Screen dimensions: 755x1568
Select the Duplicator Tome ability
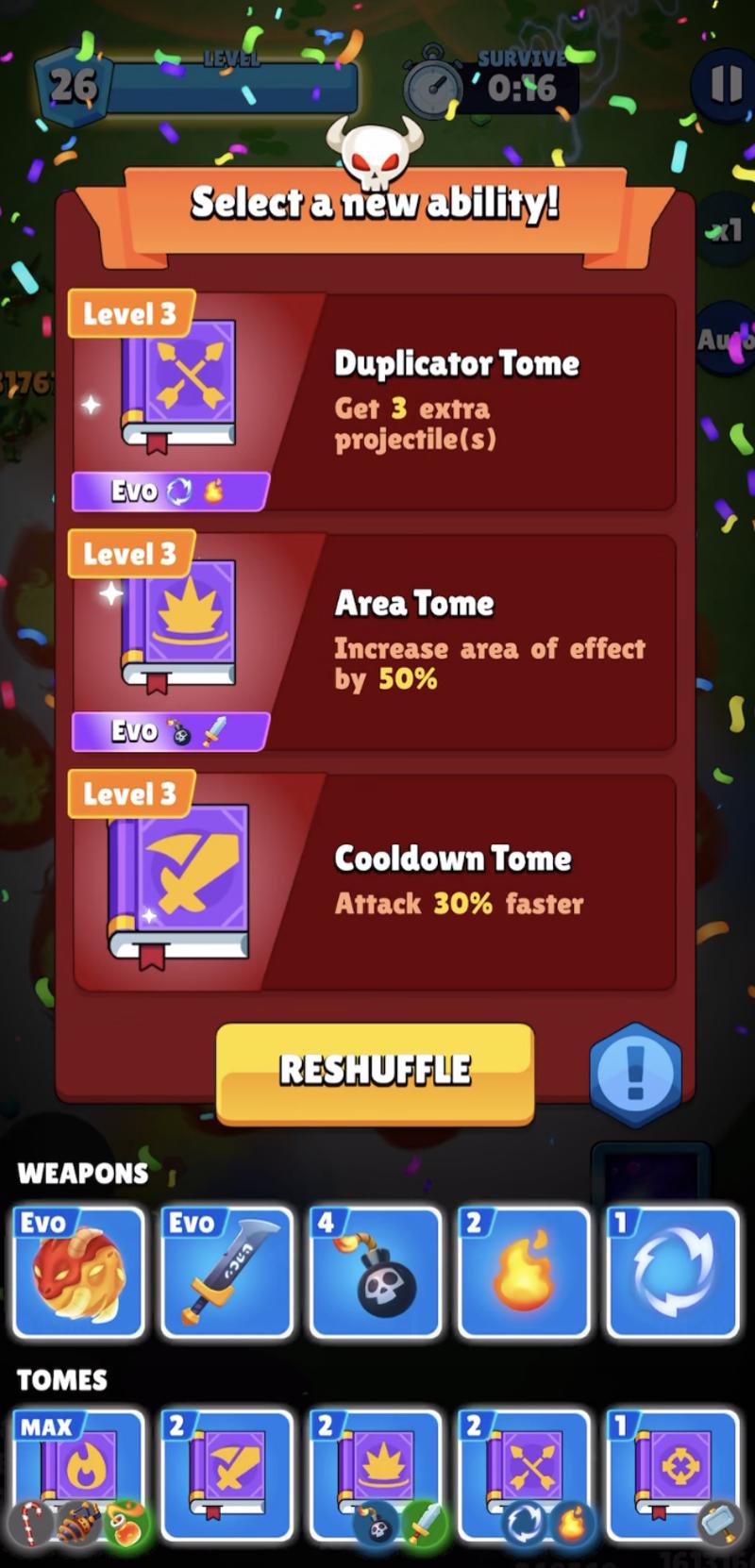[x=375, y=401]
